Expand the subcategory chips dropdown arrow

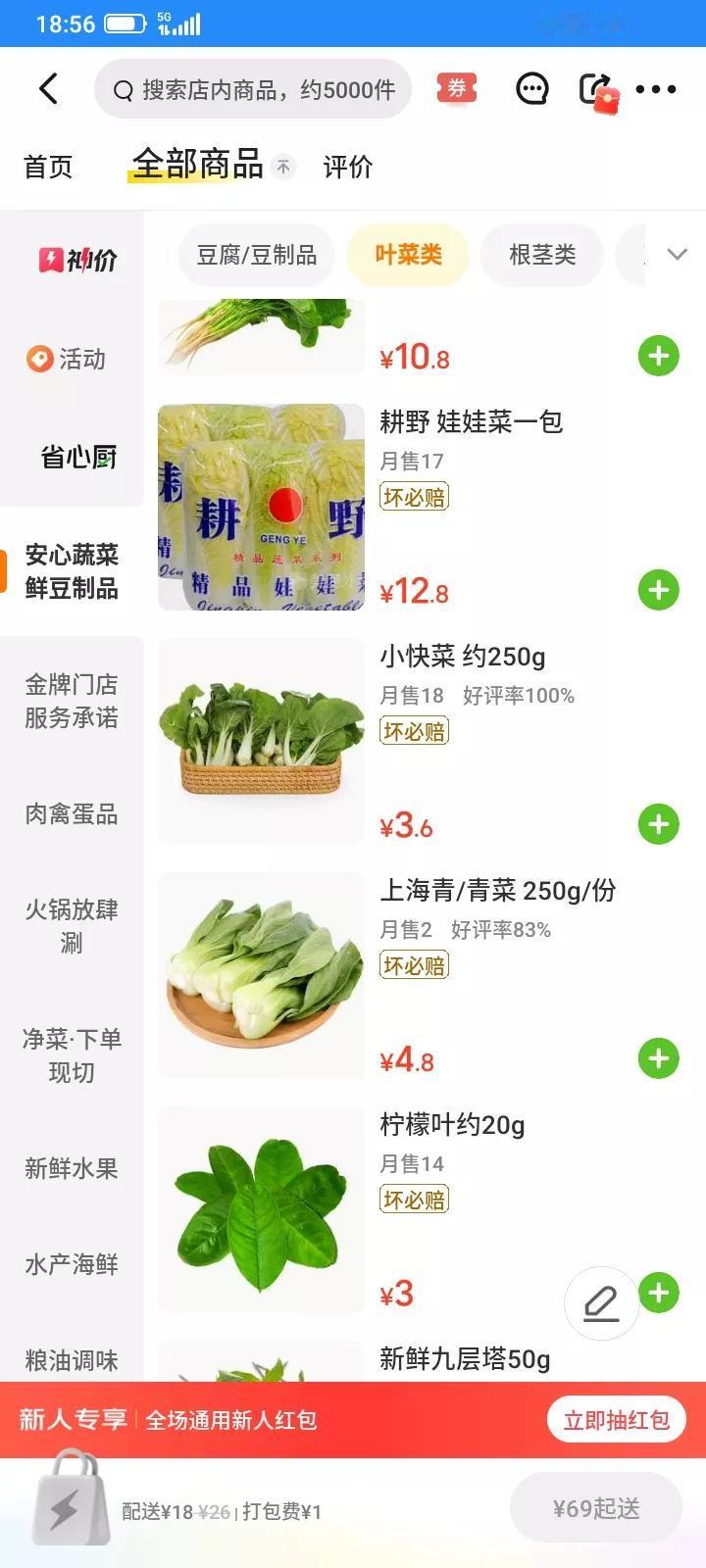click(677, 255)
